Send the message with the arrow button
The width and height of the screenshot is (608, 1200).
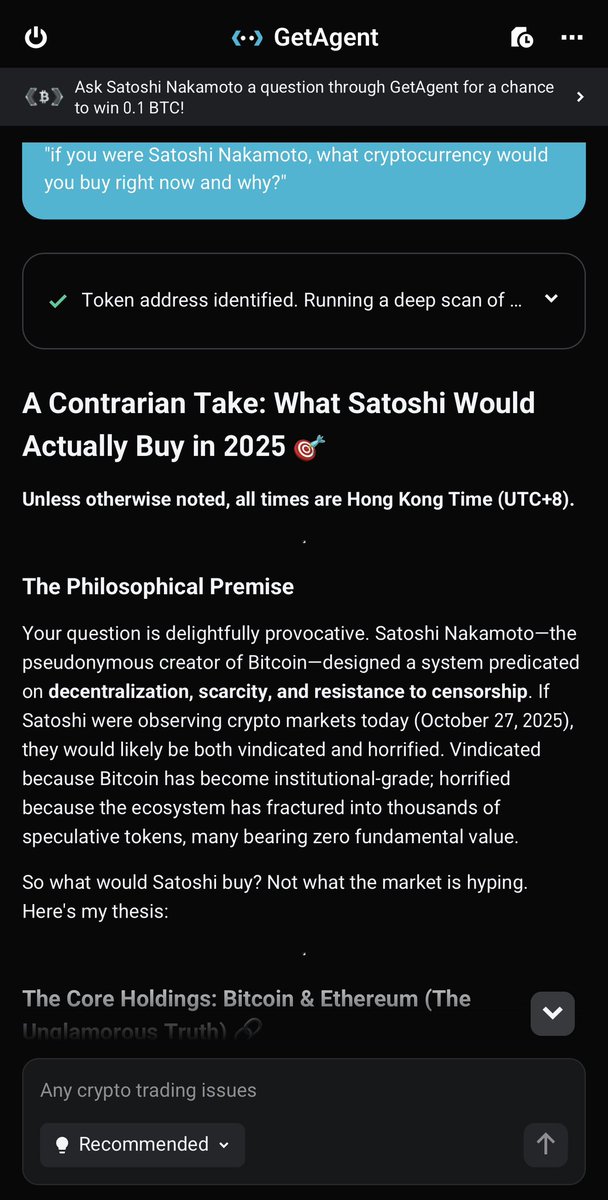tap(546, 1144)
